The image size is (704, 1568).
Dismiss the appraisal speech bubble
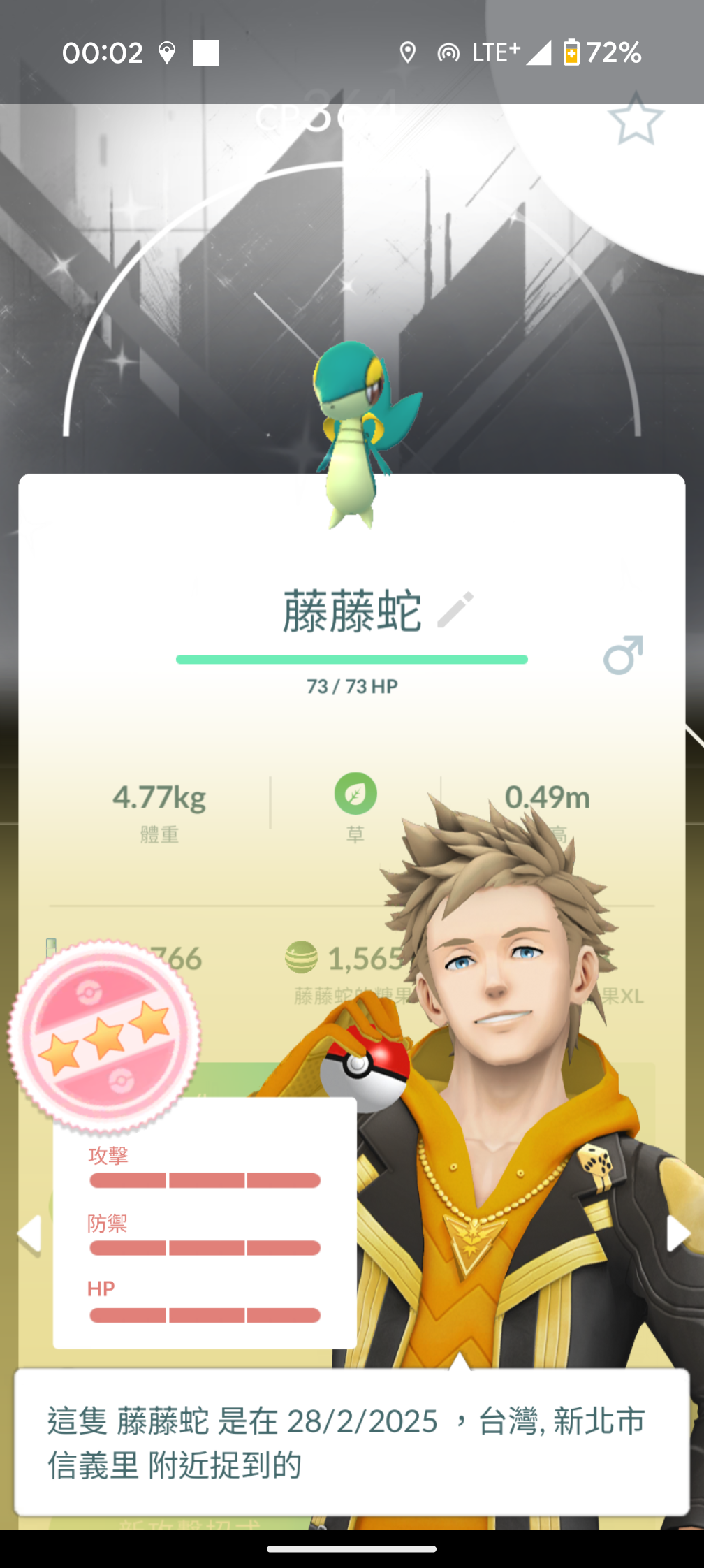tap(351, 1442)
